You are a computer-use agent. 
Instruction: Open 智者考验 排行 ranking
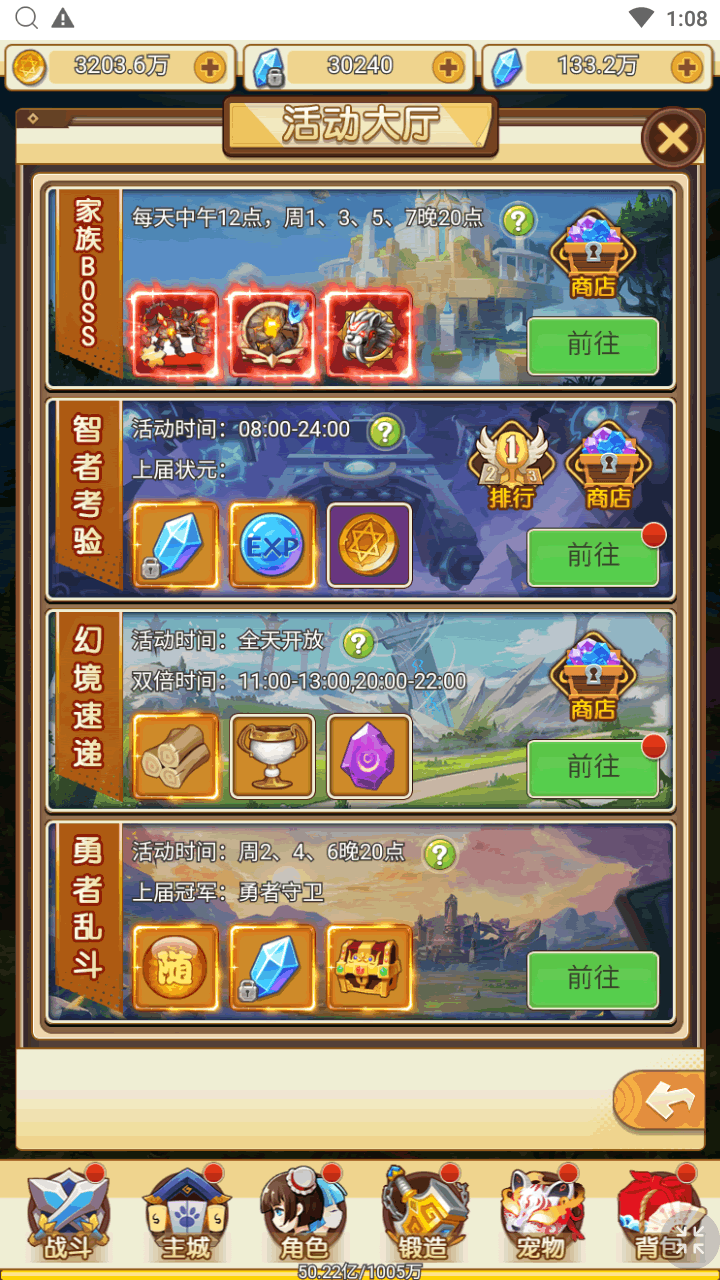coord(511,466)
